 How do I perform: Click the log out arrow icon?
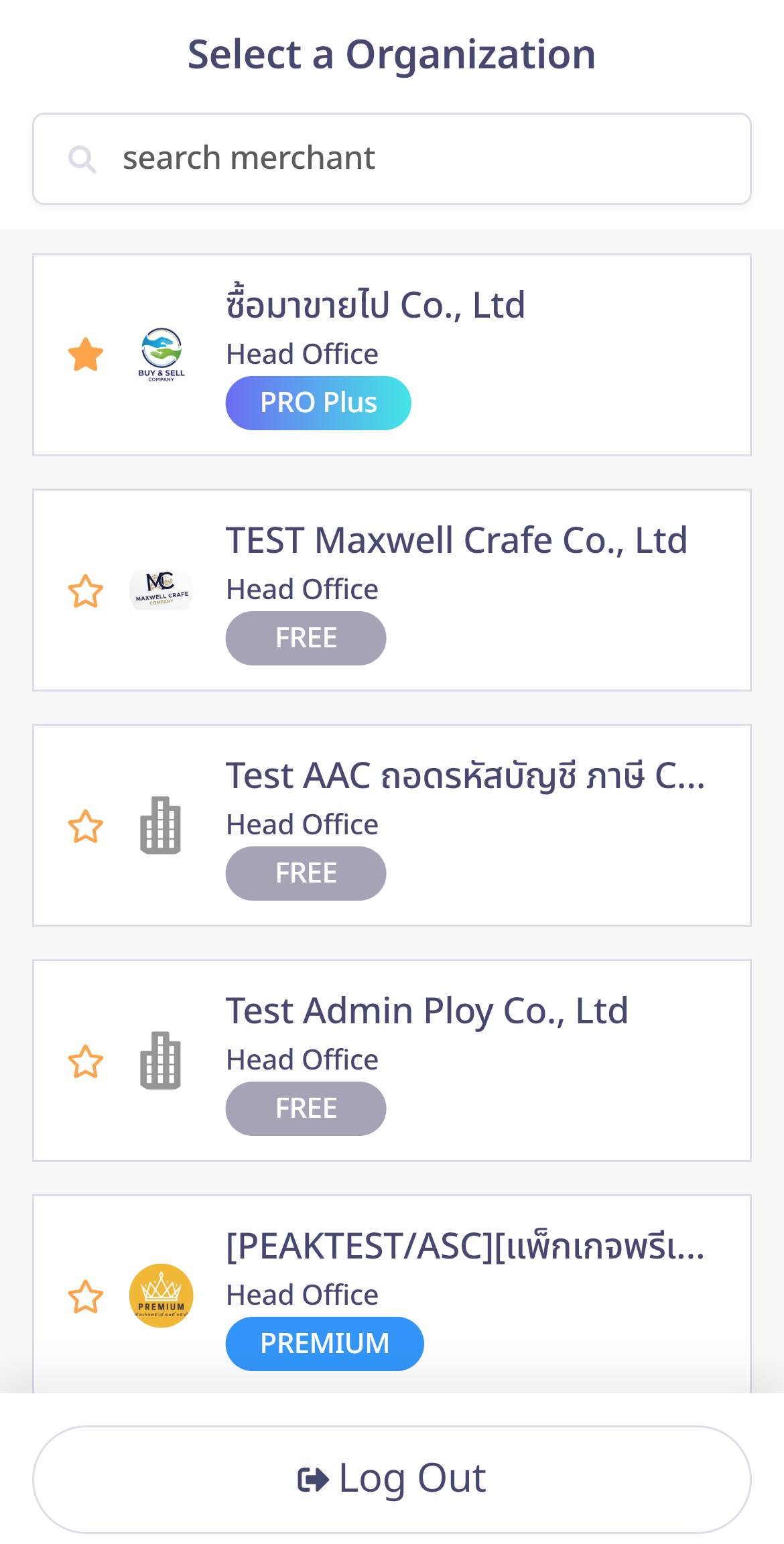pos(312,1478)
